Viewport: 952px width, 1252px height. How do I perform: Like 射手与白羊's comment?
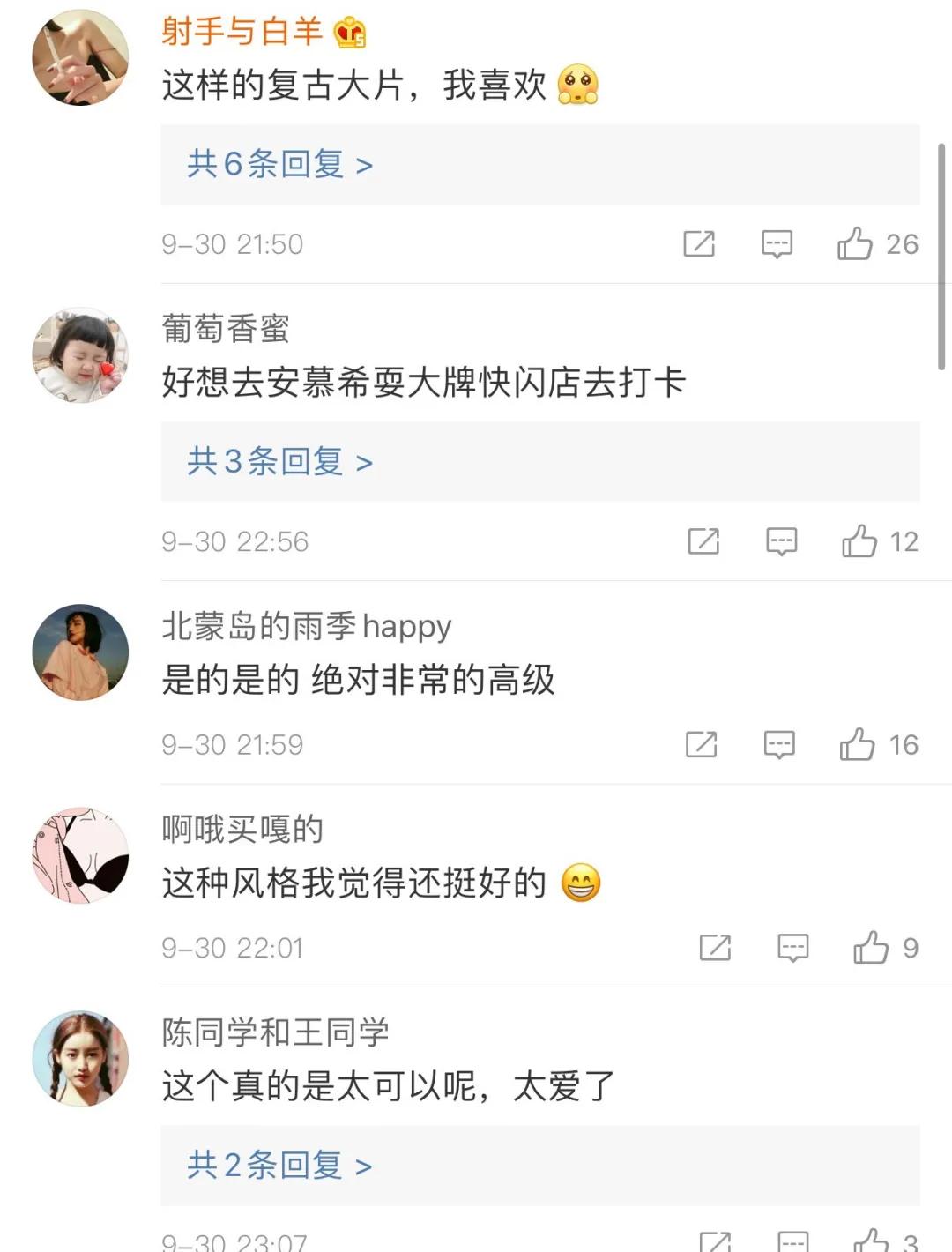pyautogui.click(x=855, y=244)
